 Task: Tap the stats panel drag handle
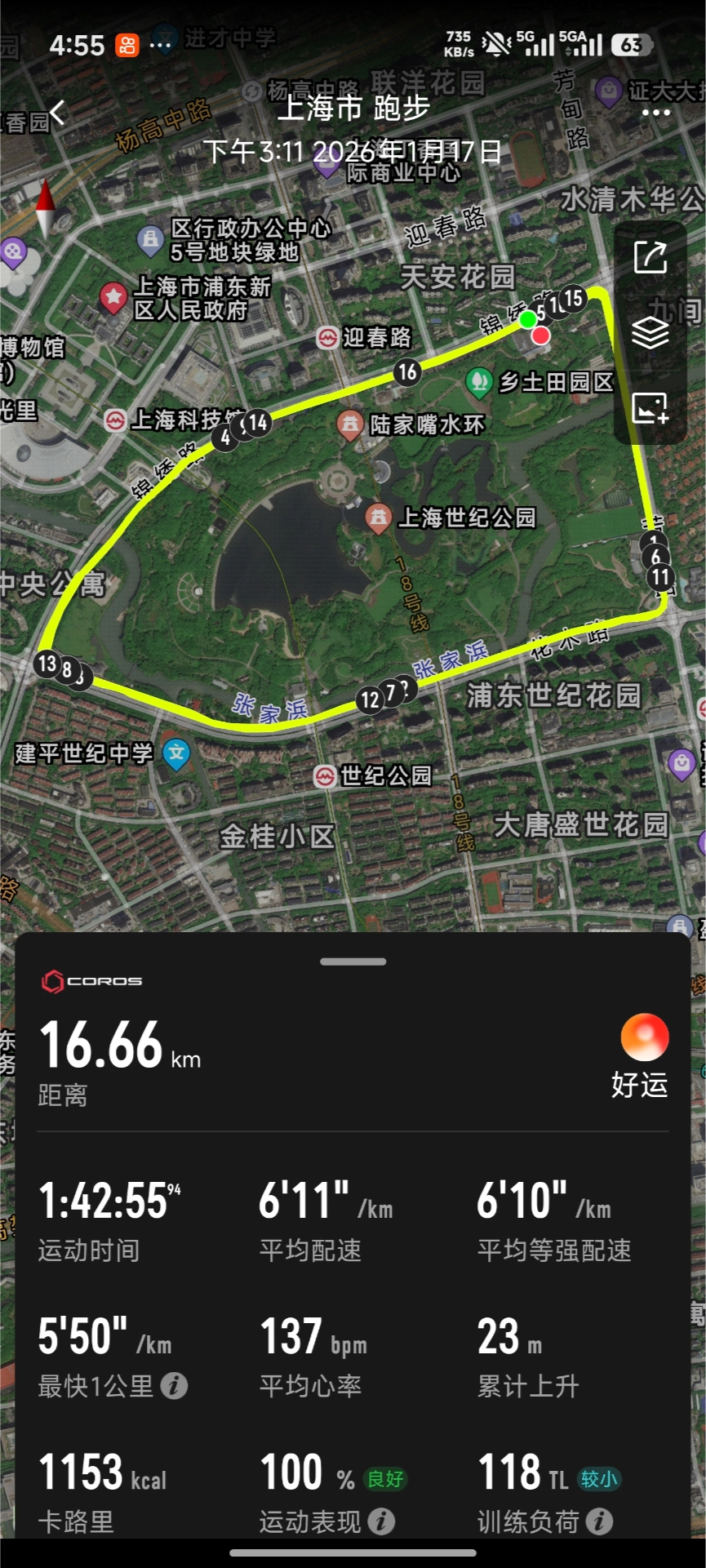[x=353, y=962]
